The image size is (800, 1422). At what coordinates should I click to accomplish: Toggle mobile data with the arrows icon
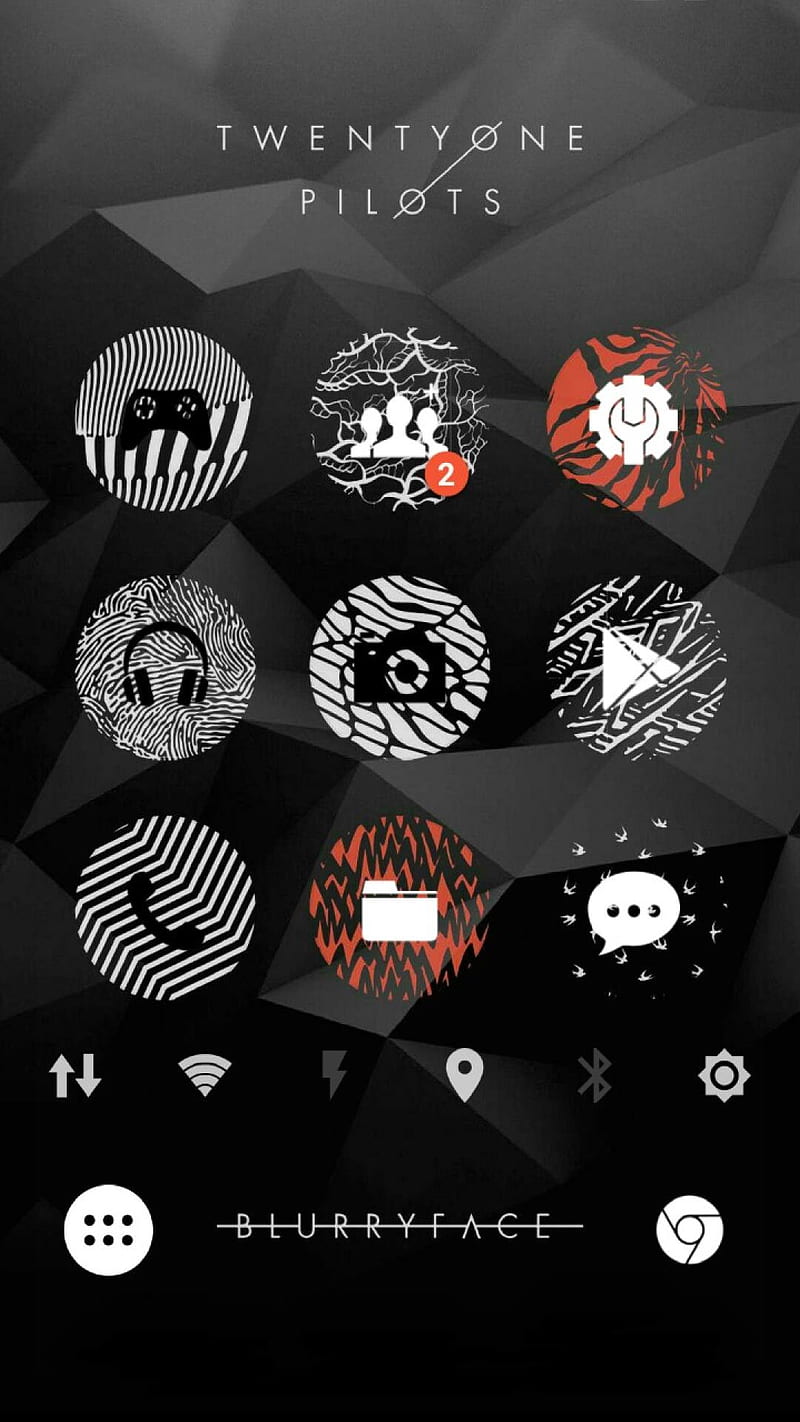[x=75, y=1076]
